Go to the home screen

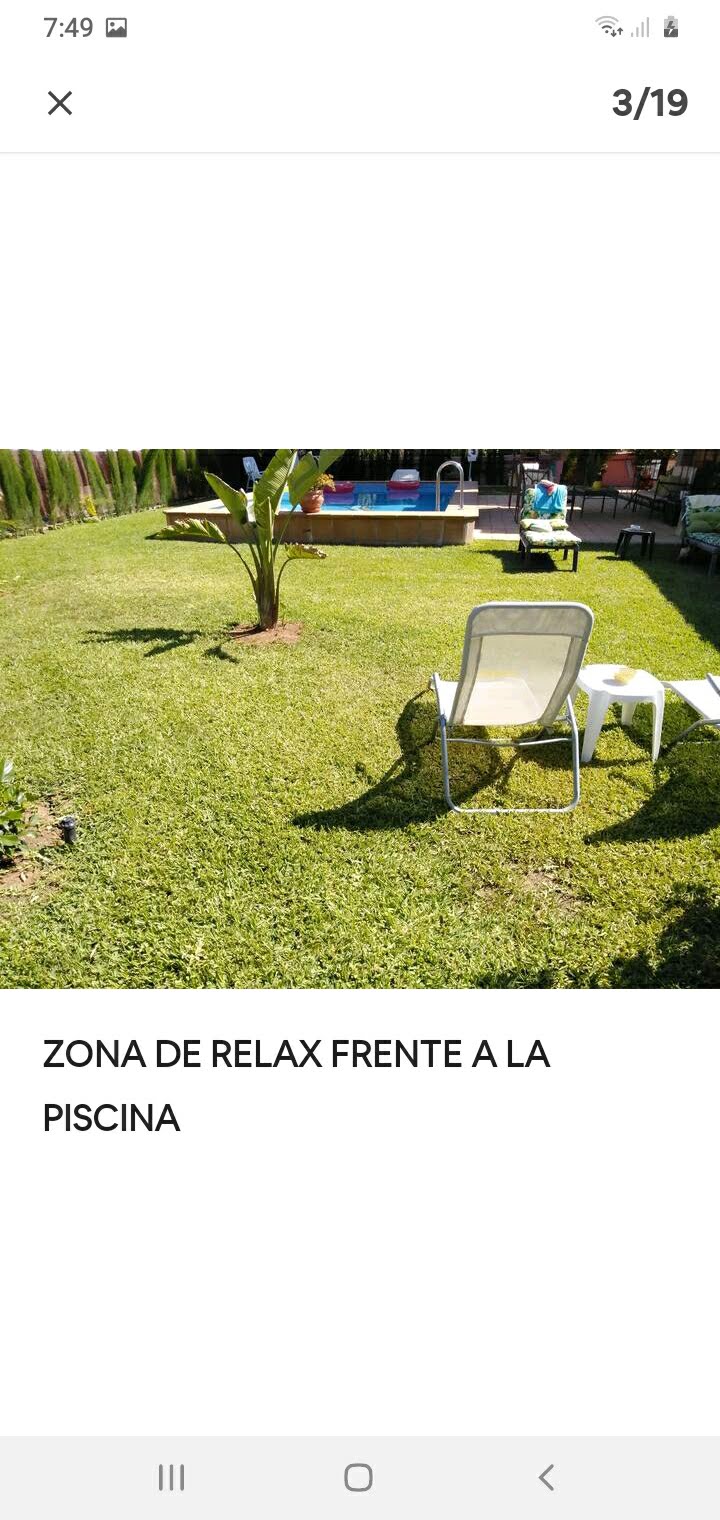coord(358,1477)
